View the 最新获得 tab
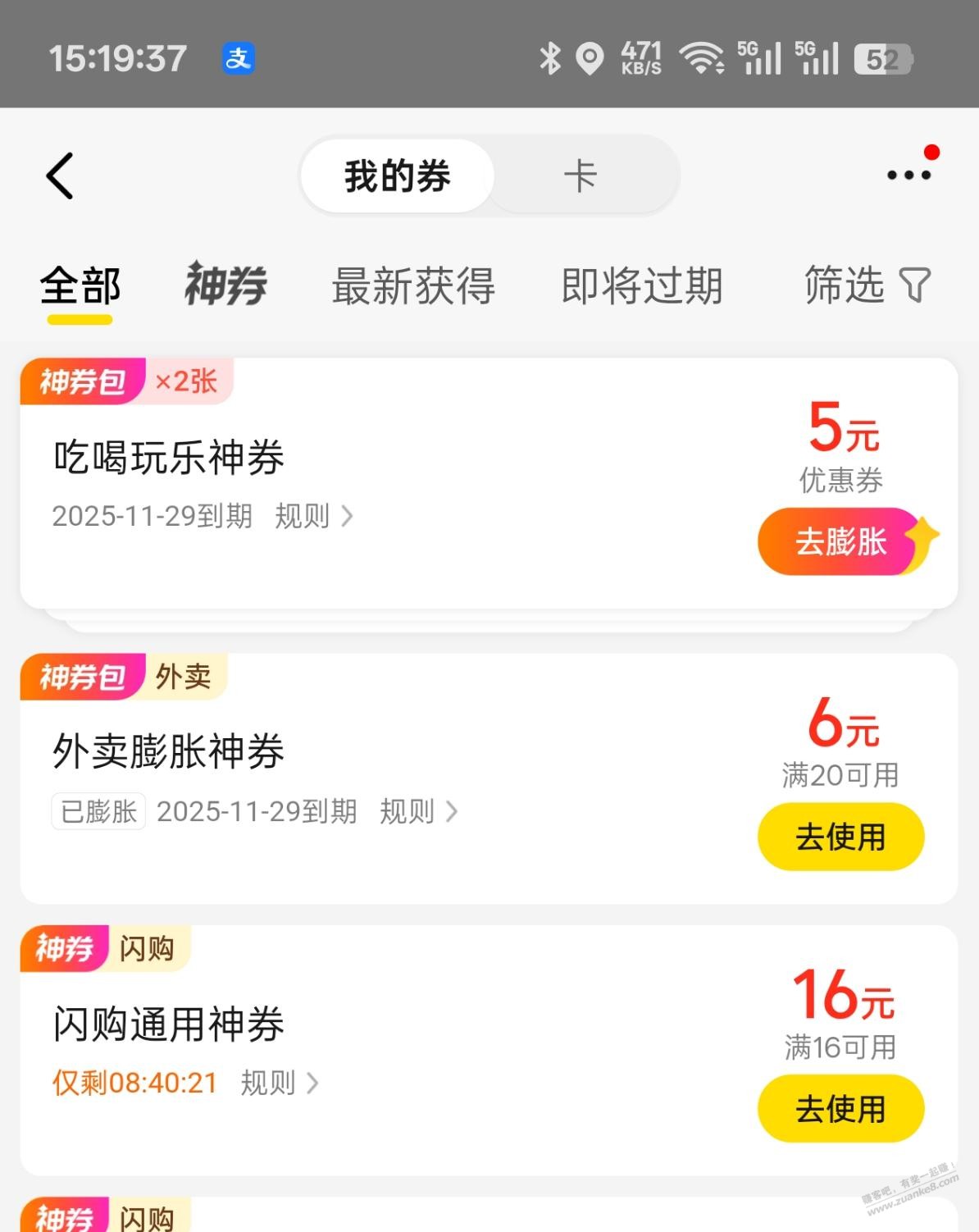Image resolution: width=979 pixels, height=1232 pixels. [413, 286]
